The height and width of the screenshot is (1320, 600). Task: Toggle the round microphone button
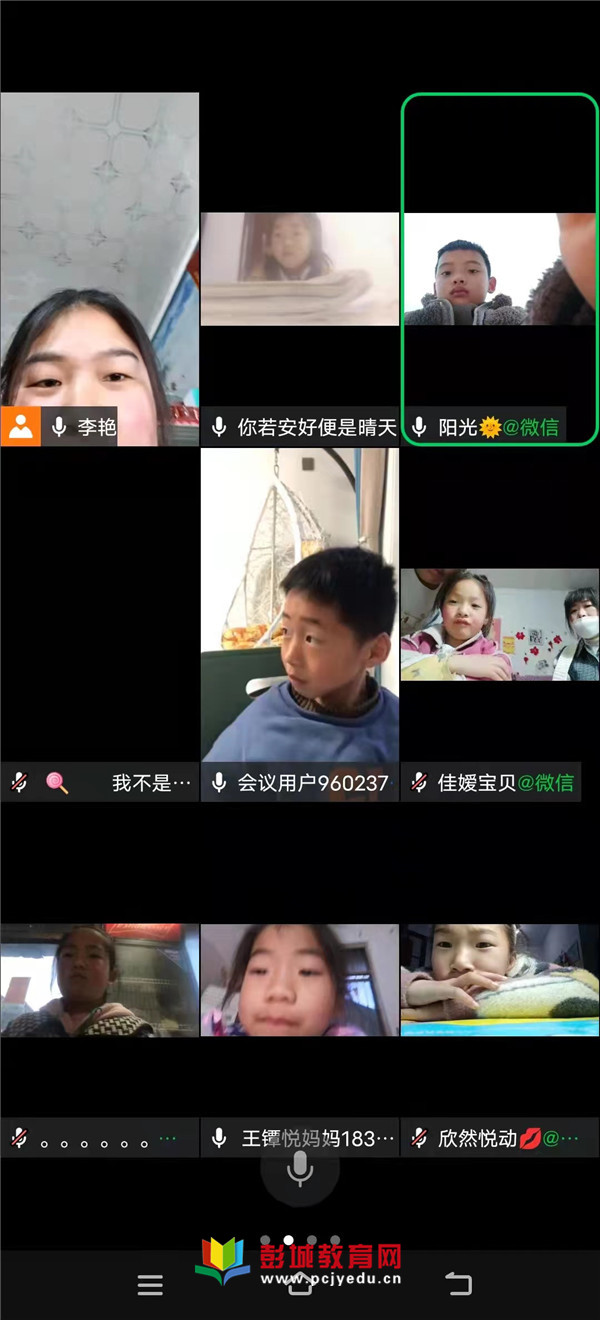[299, 1168]
